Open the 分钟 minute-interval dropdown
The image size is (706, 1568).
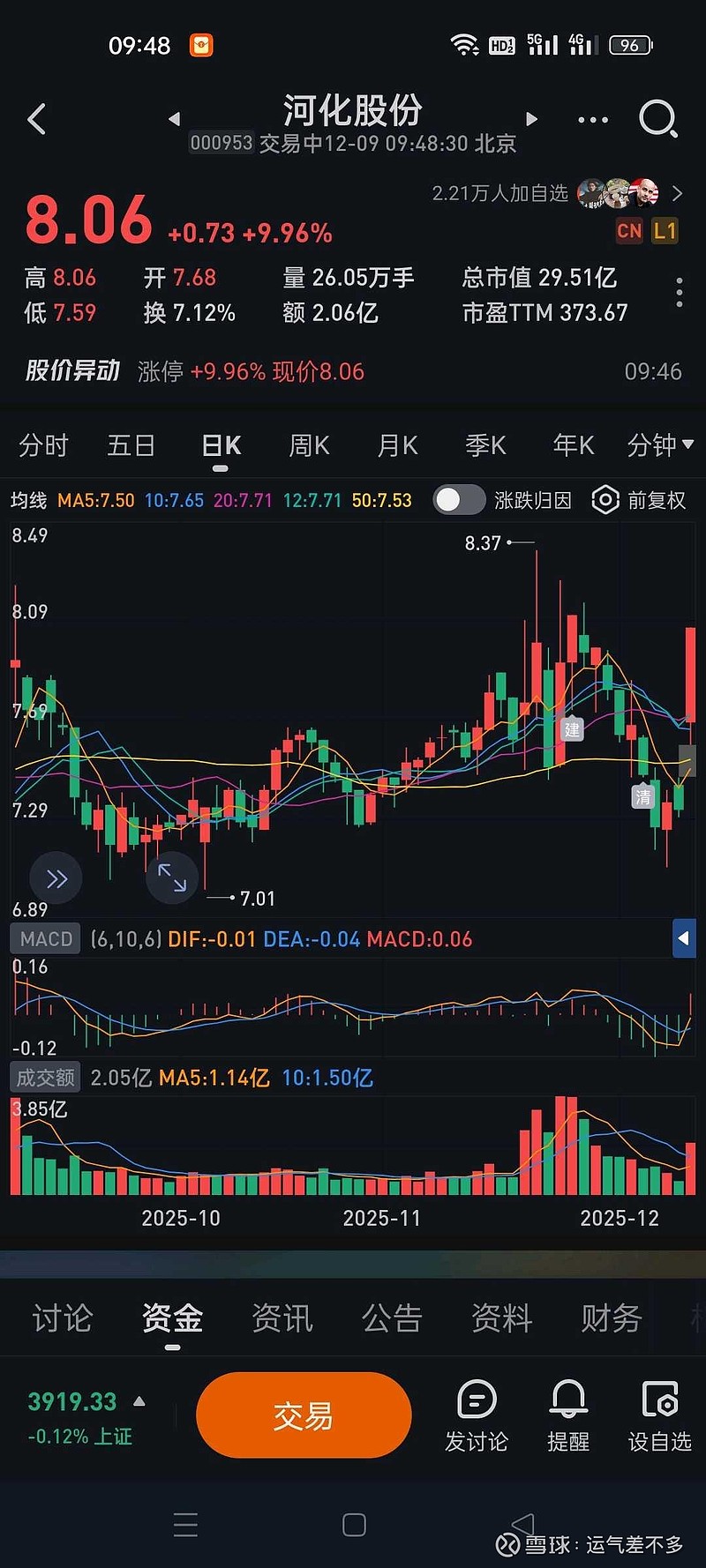[659, 446]
